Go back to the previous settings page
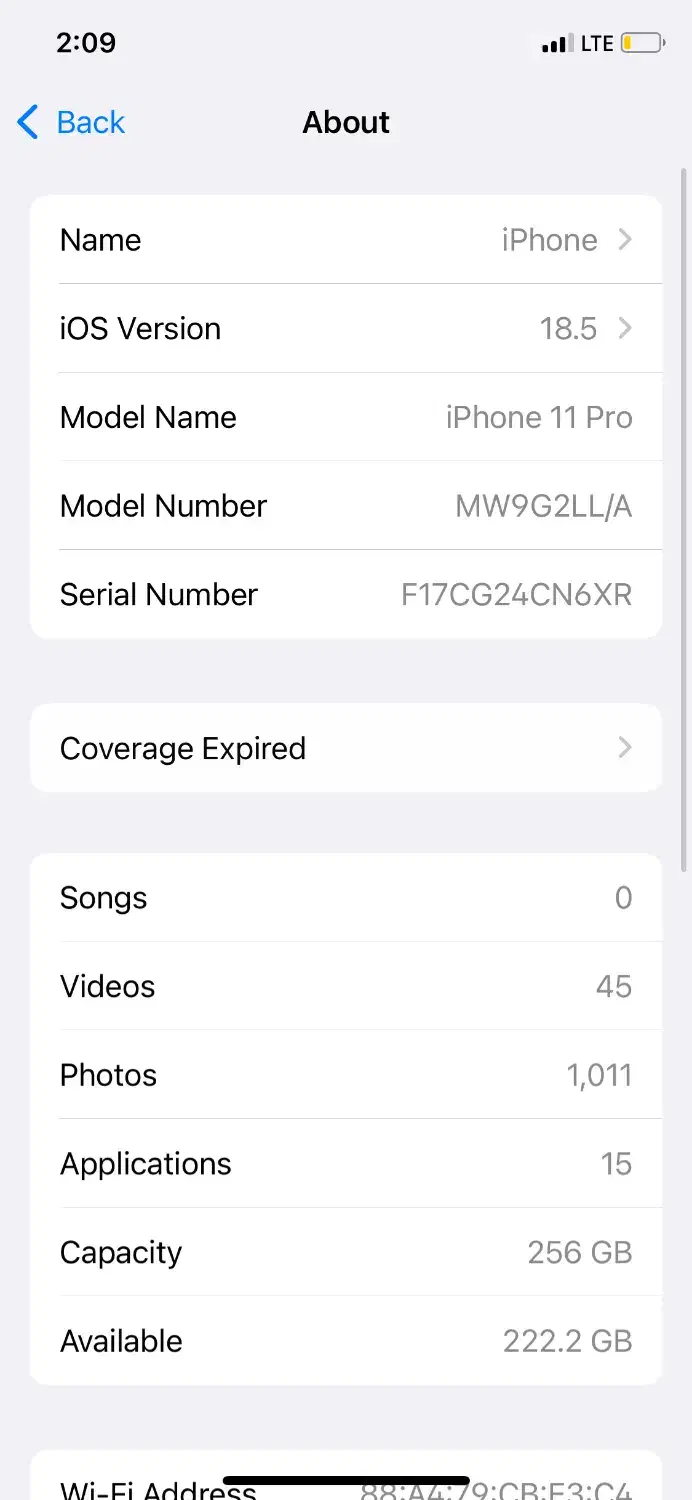Viewport: 692px width, 1500px height. 71,122
